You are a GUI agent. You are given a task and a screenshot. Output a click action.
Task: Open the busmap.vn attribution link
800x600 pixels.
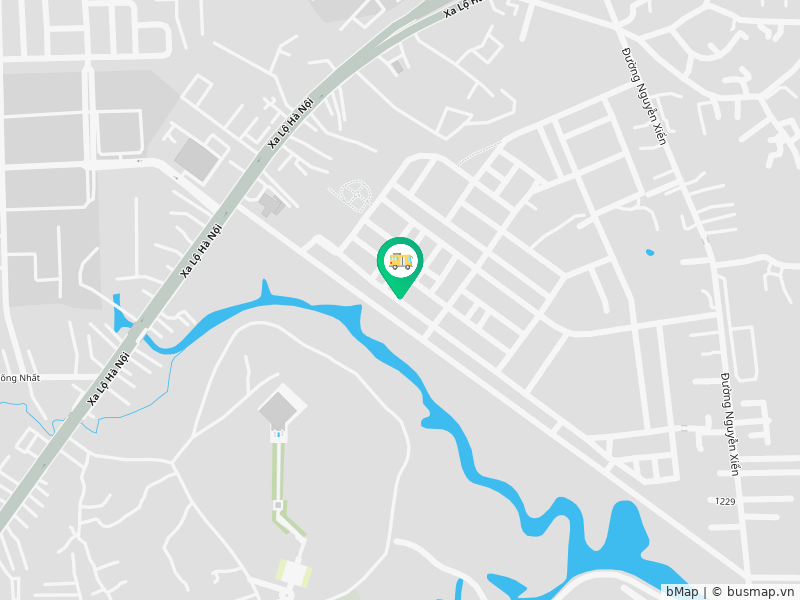(x=761, y=591)
